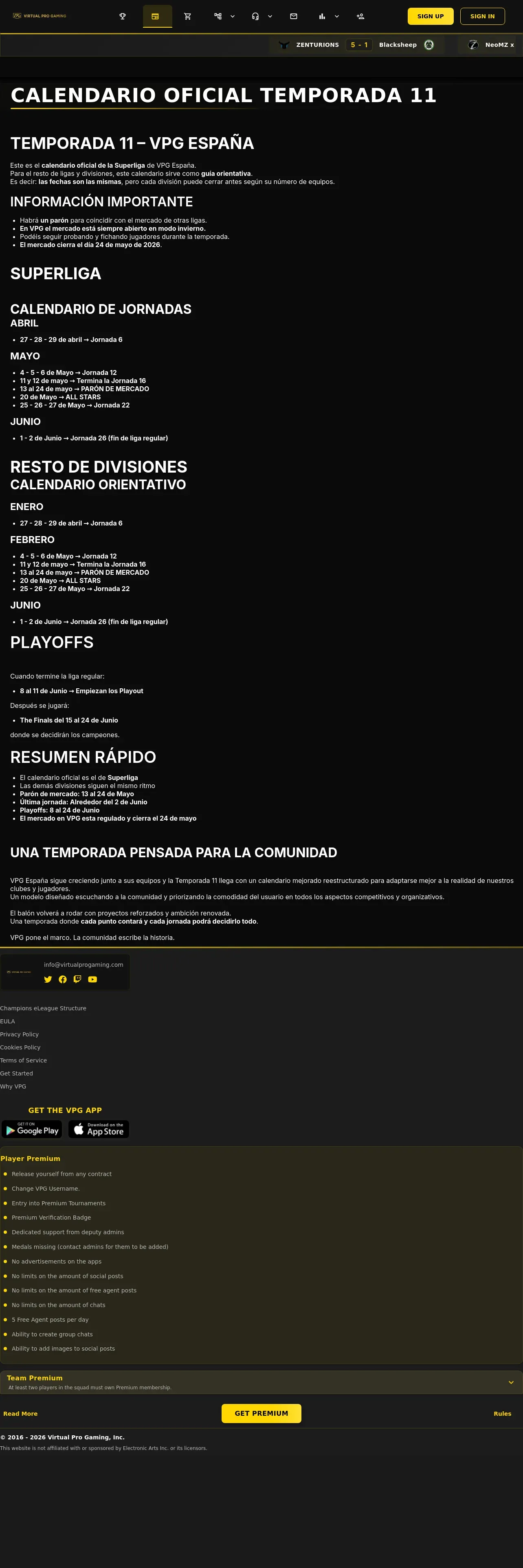Open the shopping cart icon

(x=187, y=16)
